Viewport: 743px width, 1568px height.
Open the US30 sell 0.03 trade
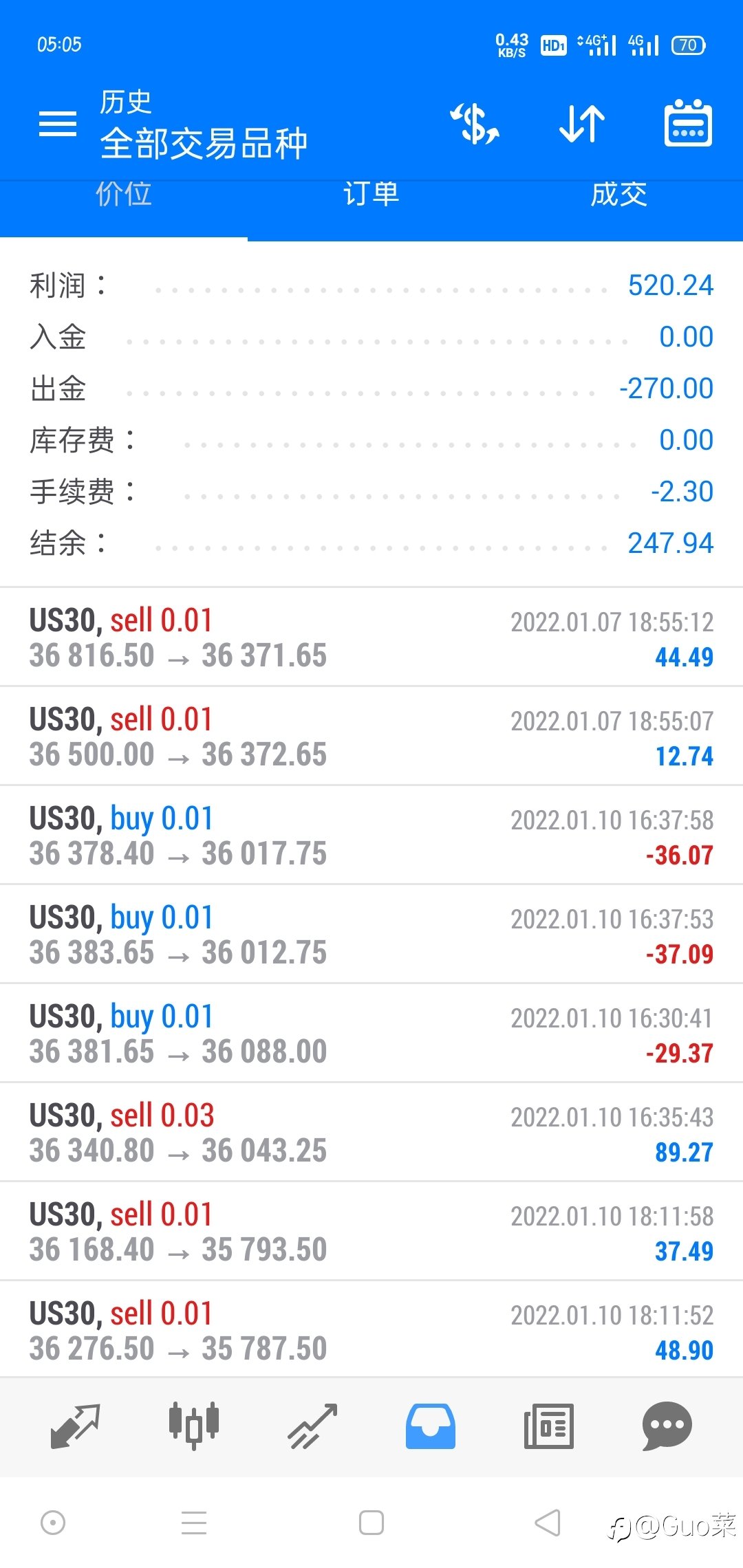coord(371,1132)
